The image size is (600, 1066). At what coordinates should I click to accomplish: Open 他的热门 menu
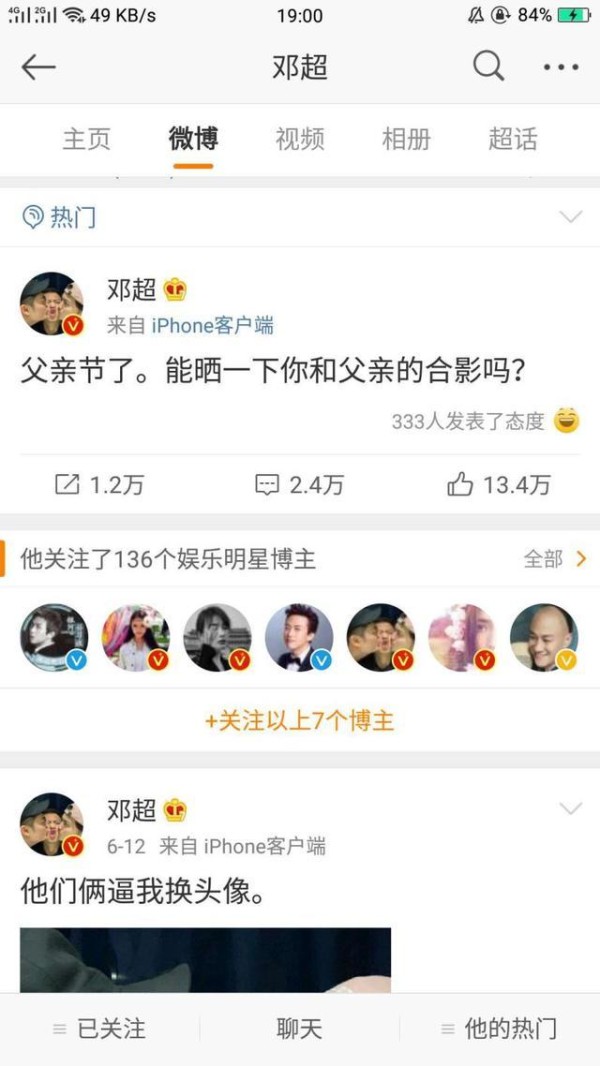pyautogui.click(x=499, y=1028)
